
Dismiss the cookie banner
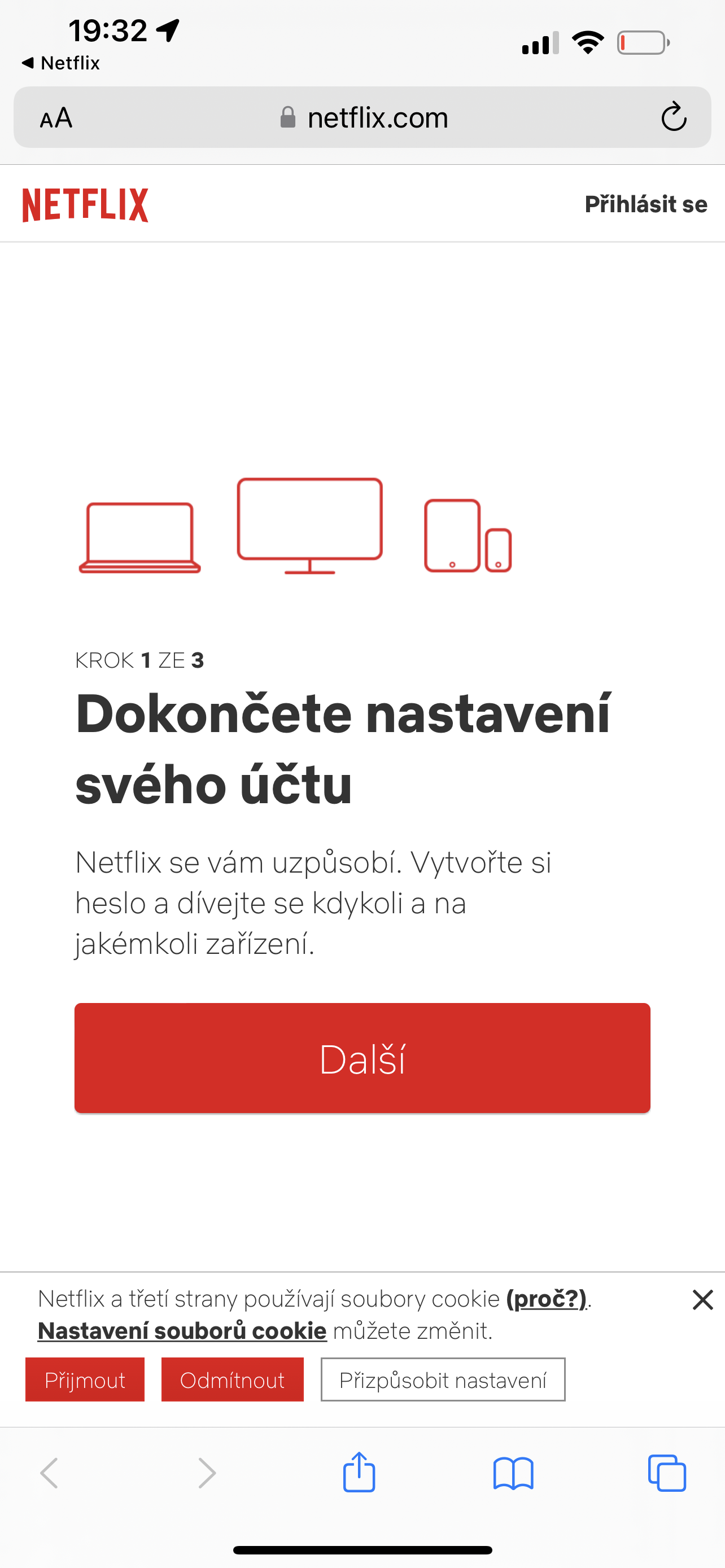point(702,1299)
